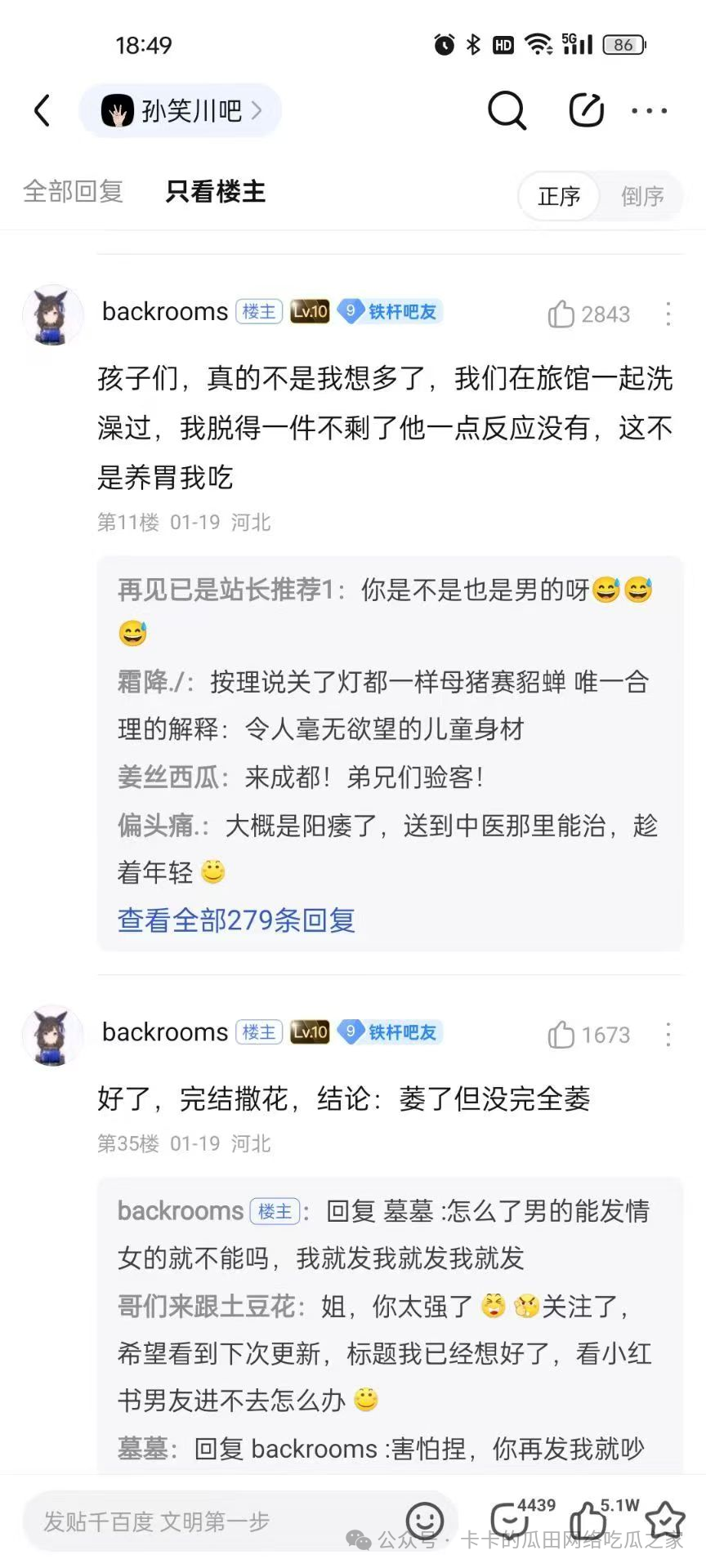This screenshot has width=706, height=1568.
Task: Choose 正序 sort order
Action: tap(560, 196)
